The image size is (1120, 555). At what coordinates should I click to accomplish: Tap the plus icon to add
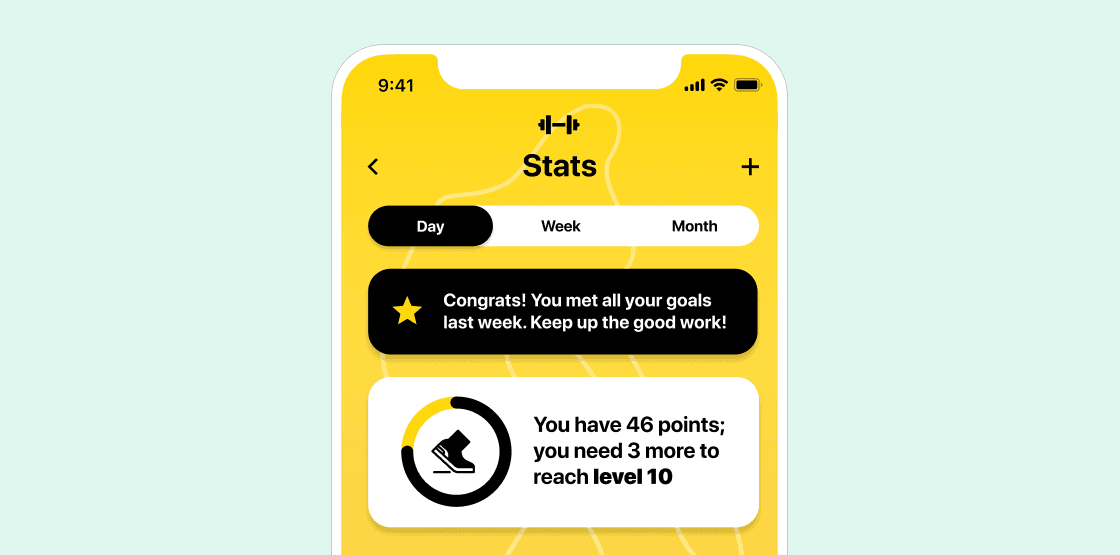(750, 167)
